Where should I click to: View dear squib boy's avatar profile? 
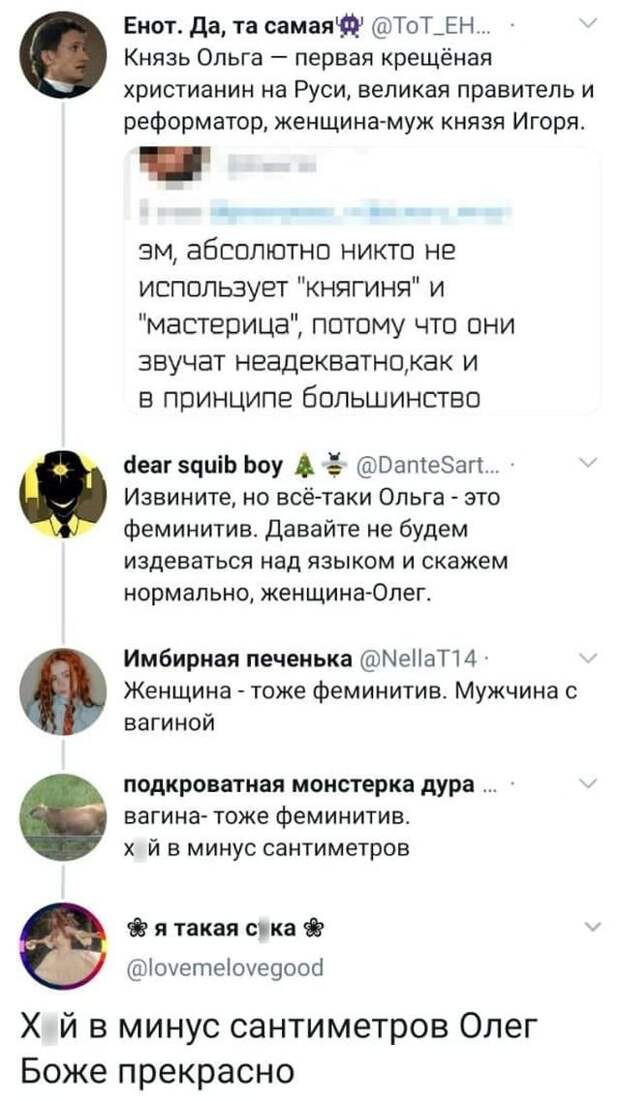(62, 494)
